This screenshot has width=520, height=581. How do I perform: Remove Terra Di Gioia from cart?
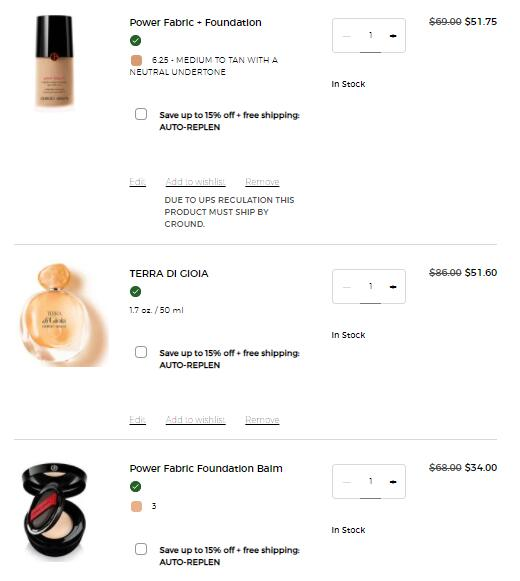(262, 419)
